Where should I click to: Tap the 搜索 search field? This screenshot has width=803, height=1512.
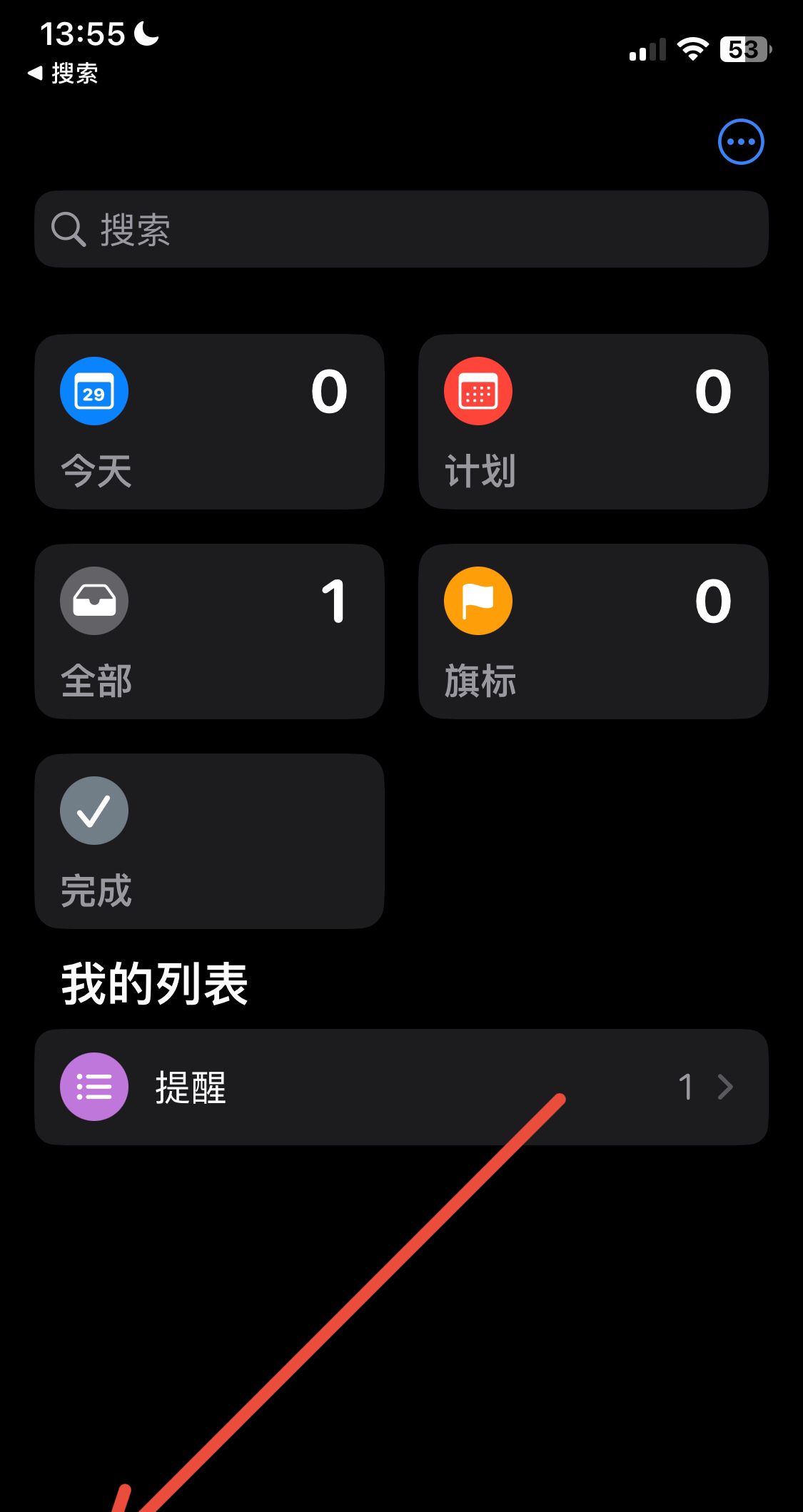pos(401,229)
